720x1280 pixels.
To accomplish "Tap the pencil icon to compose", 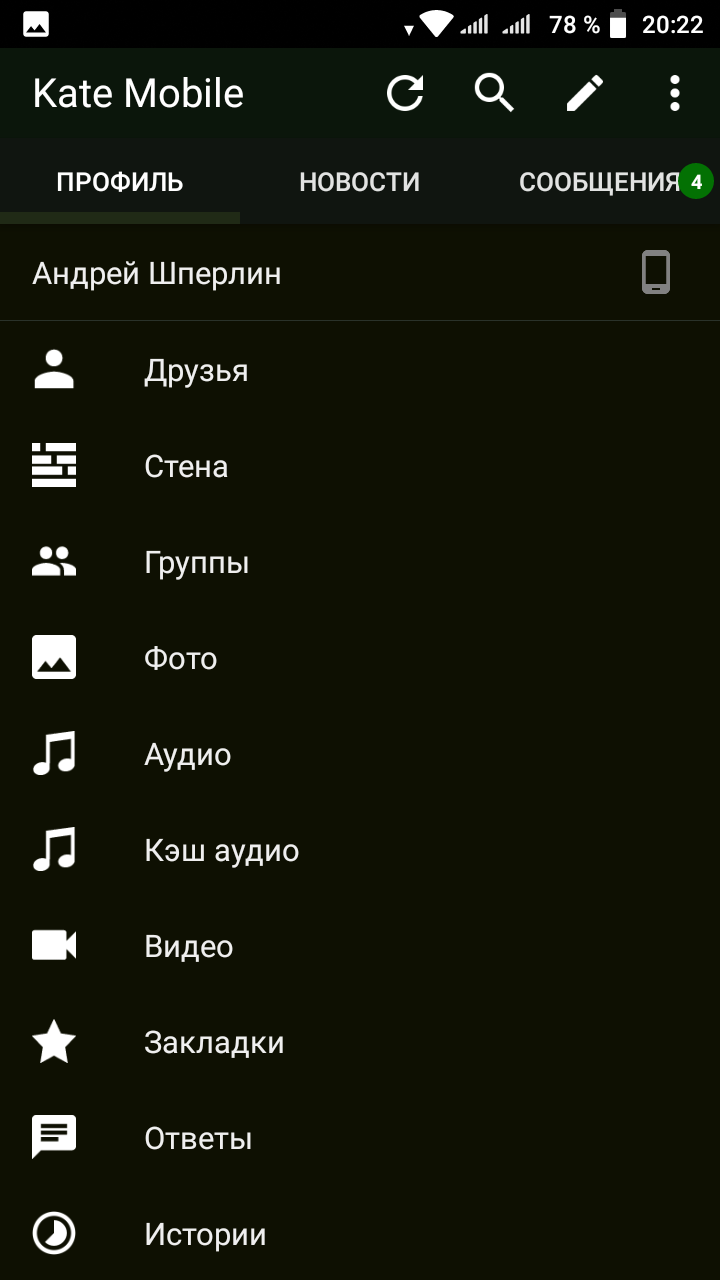I will point(585,93).
